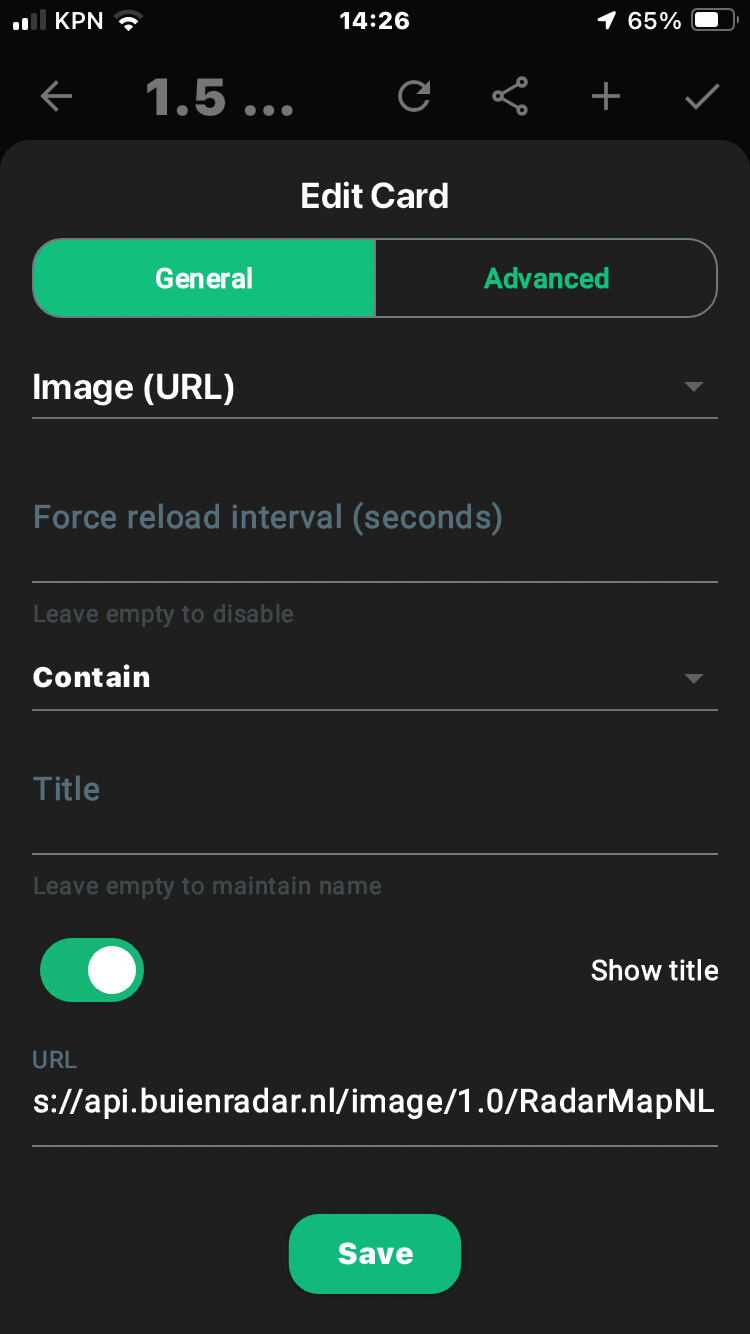This screenshot has height=1334, width=750.
Task: Expand the Contain image fit dropdown
Action: pyautogui.click(x=374, y=678)
